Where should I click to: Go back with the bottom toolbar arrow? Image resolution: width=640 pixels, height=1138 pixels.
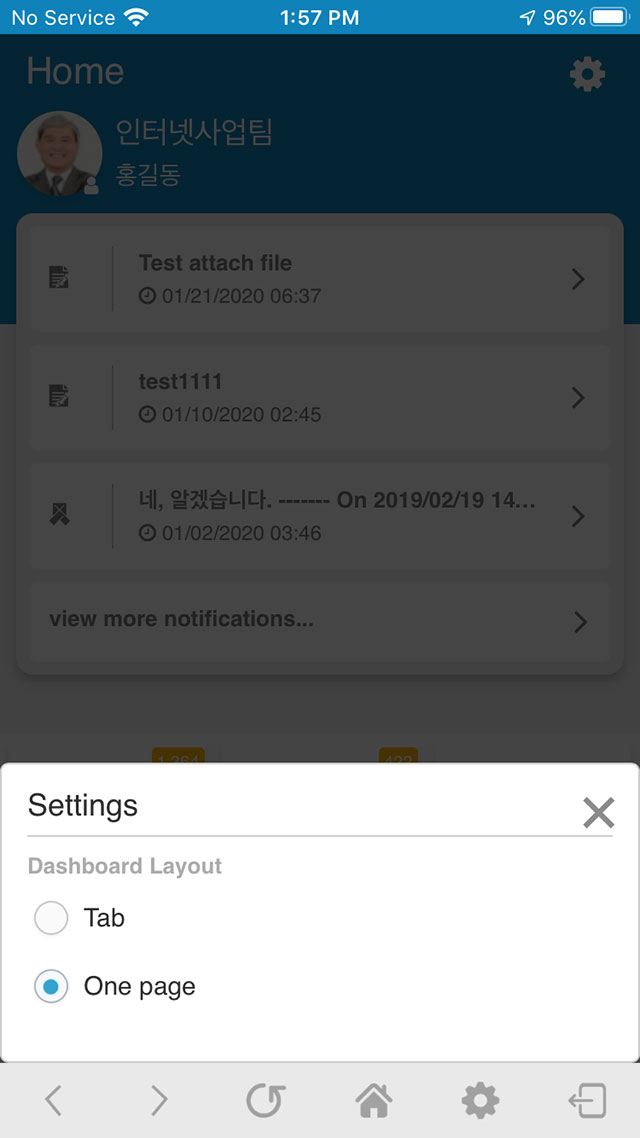[54, 1100]
